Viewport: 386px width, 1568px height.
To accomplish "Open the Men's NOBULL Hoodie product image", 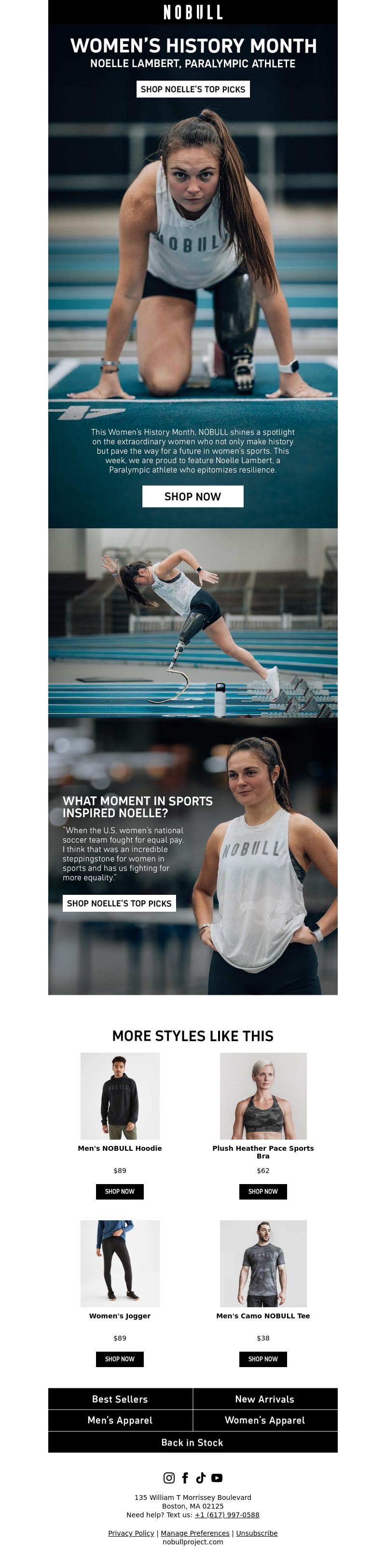I will pos(120,1096).
